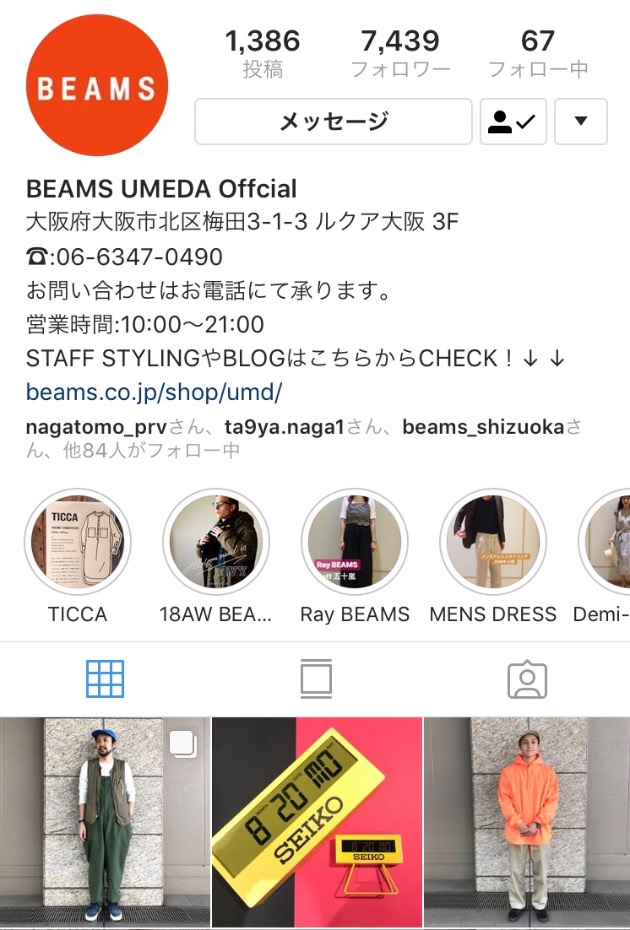
Task: View the TICCA story highlight
Action: (x=78, y=541)
